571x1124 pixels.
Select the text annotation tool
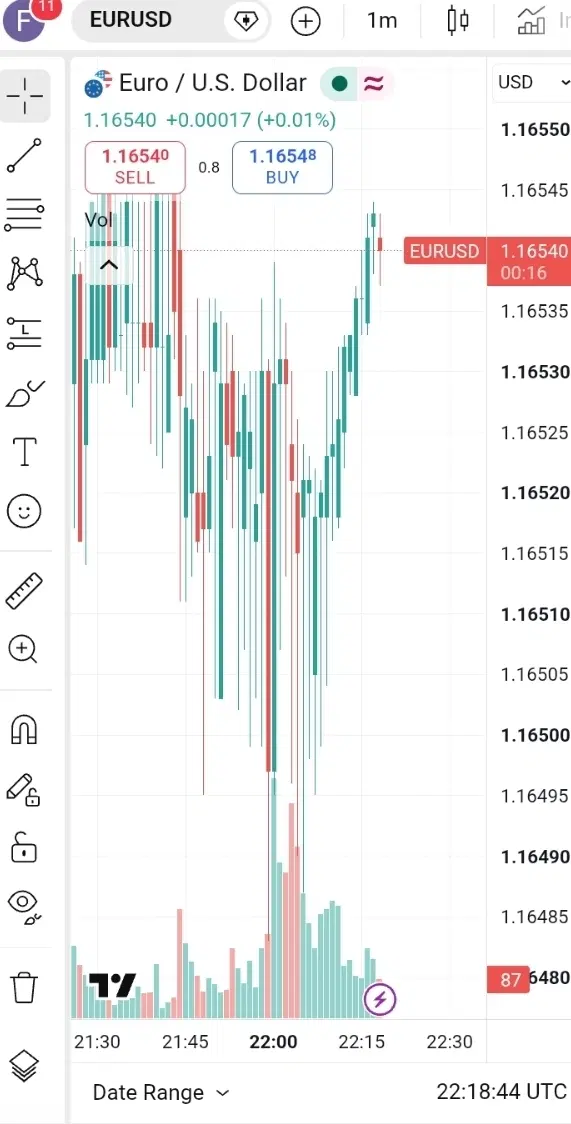25,452
